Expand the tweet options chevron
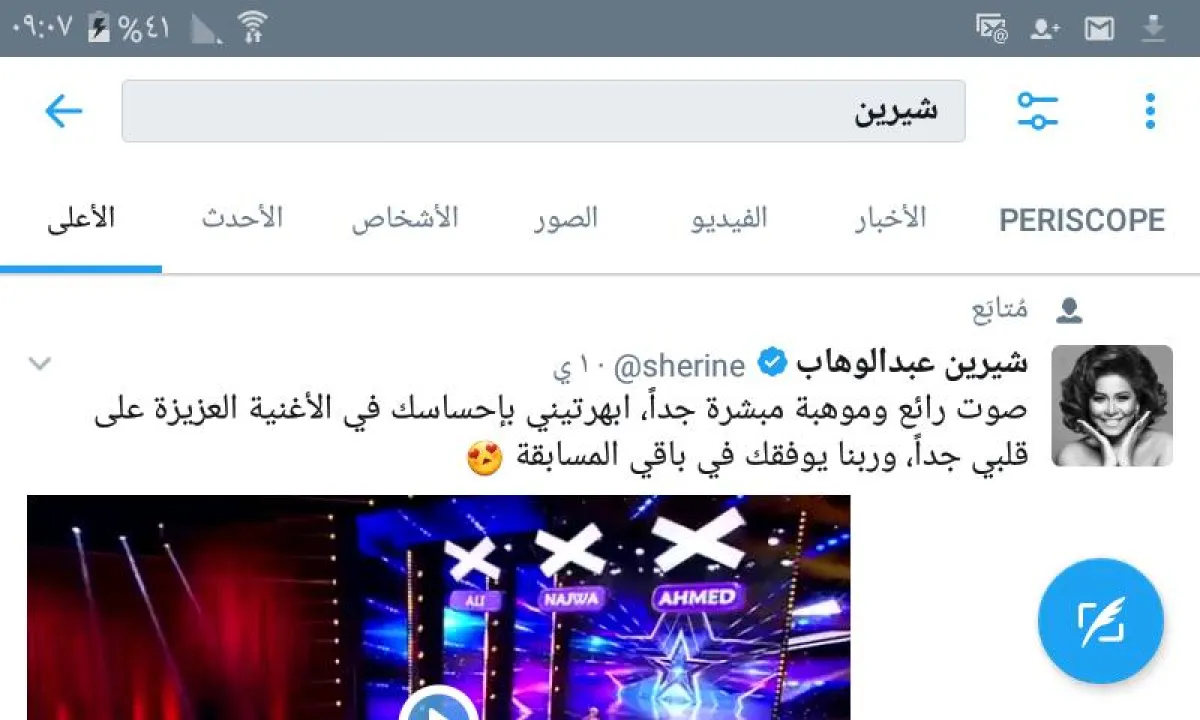This screenshot has width=1200, height=720. (x=39, y=363)
